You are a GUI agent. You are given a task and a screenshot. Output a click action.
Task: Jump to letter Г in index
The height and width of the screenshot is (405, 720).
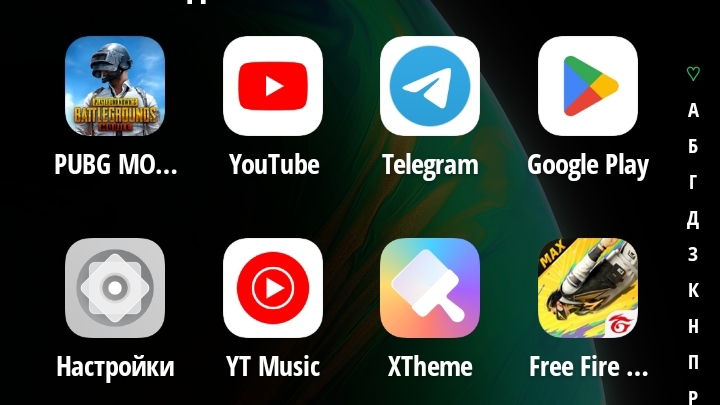coord(693,182)
